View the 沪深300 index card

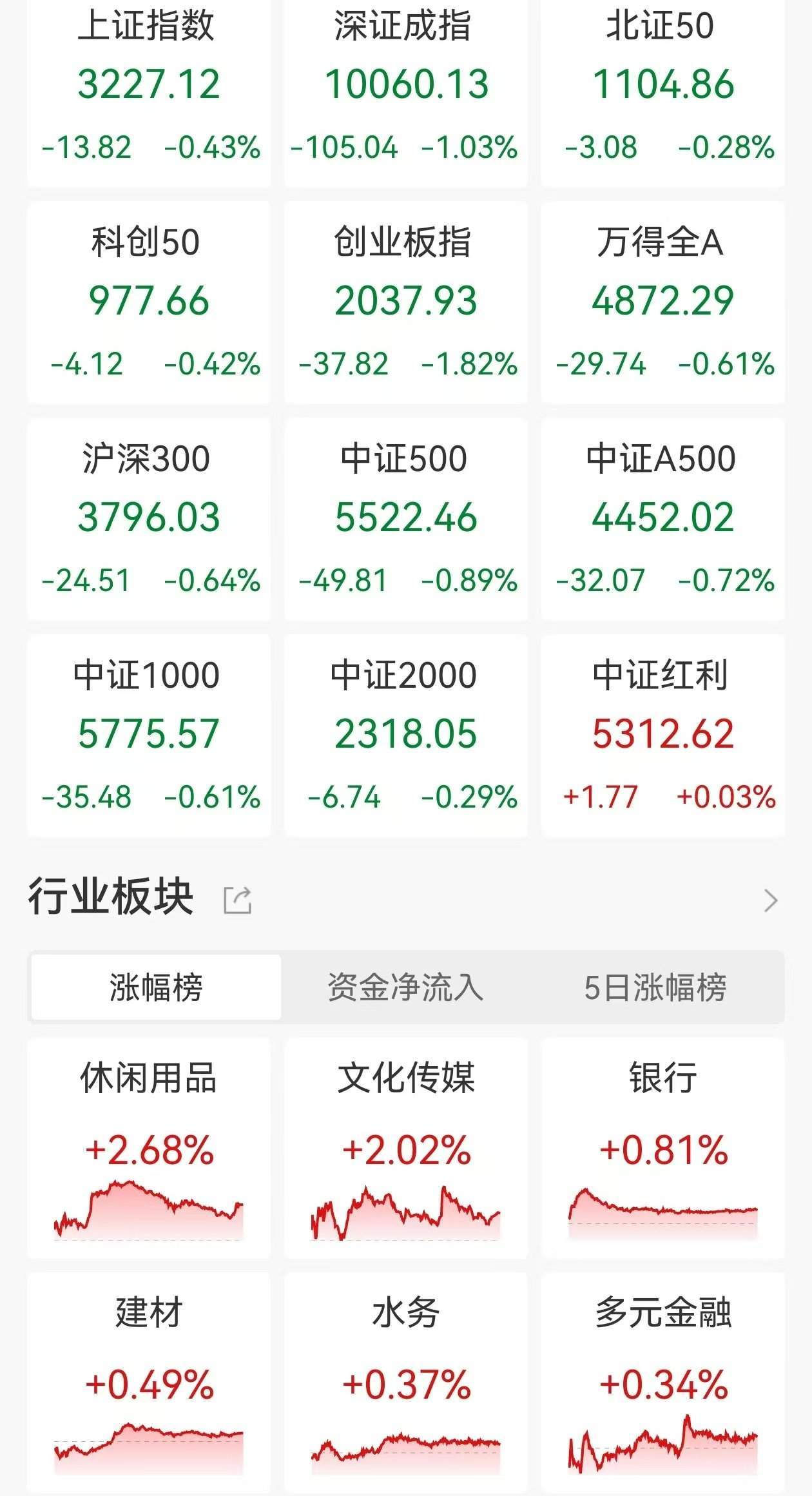149,519
